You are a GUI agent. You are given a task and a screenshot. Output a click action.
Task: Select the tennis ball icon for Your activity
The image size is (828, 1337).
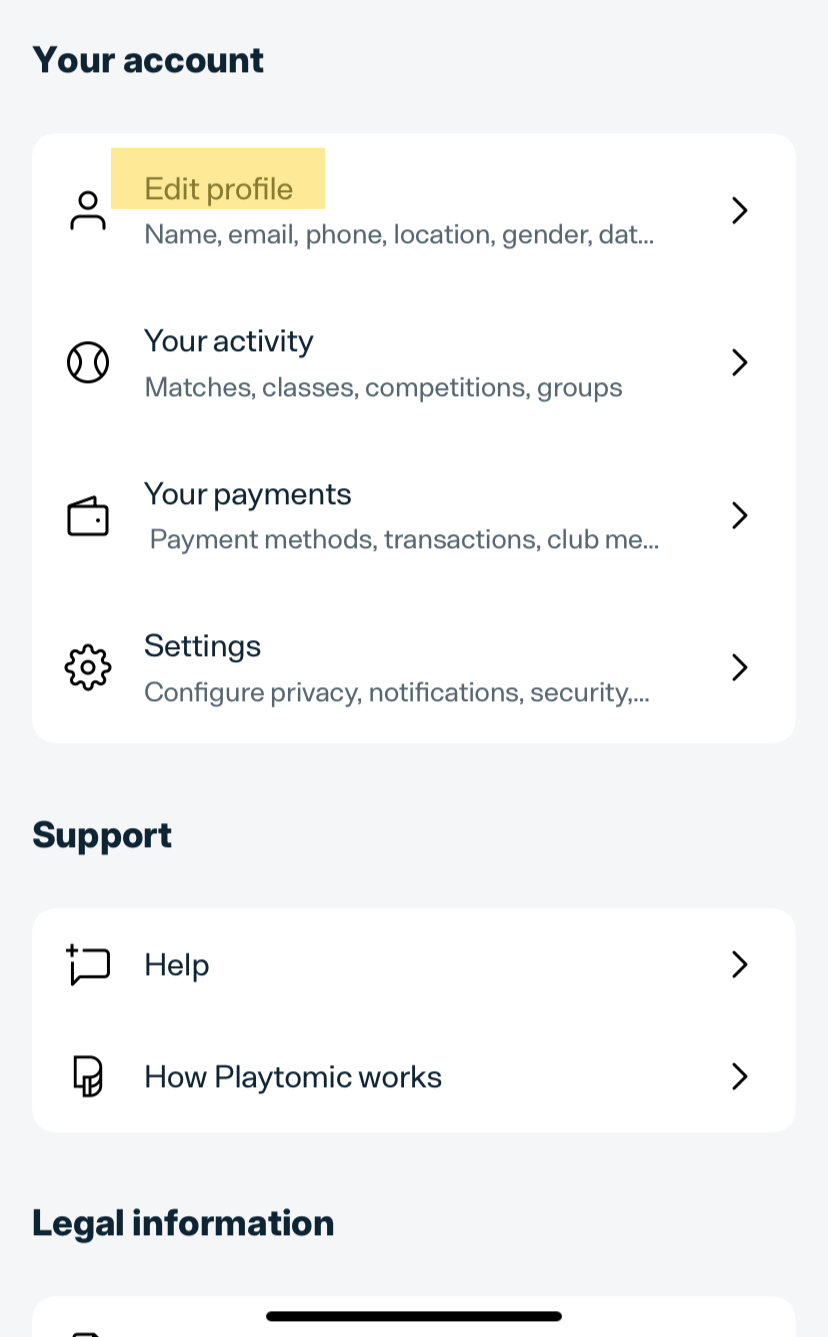(88, 362)
